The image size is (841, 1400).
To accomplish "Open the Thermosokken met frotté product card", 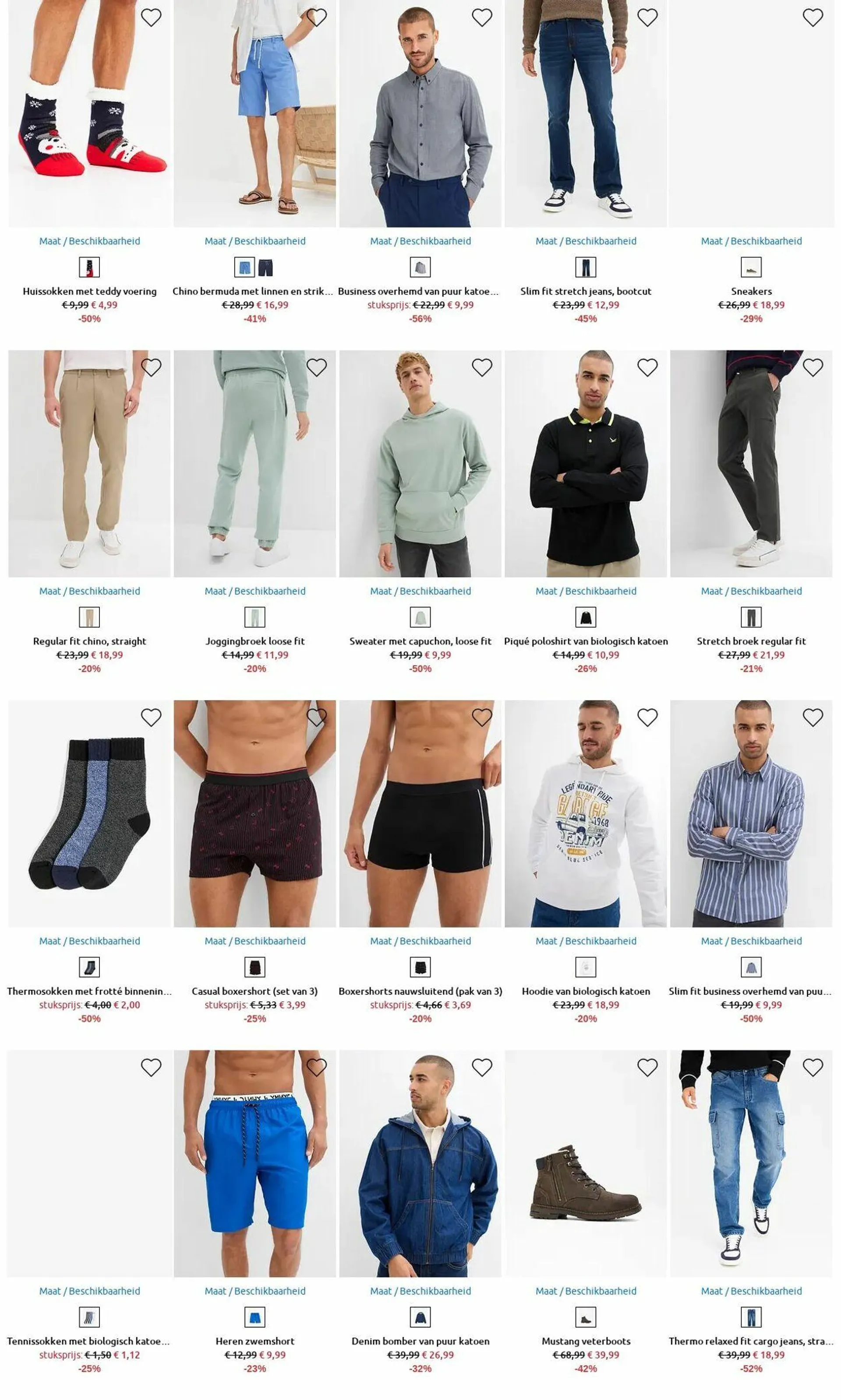I will coord(89,991).
